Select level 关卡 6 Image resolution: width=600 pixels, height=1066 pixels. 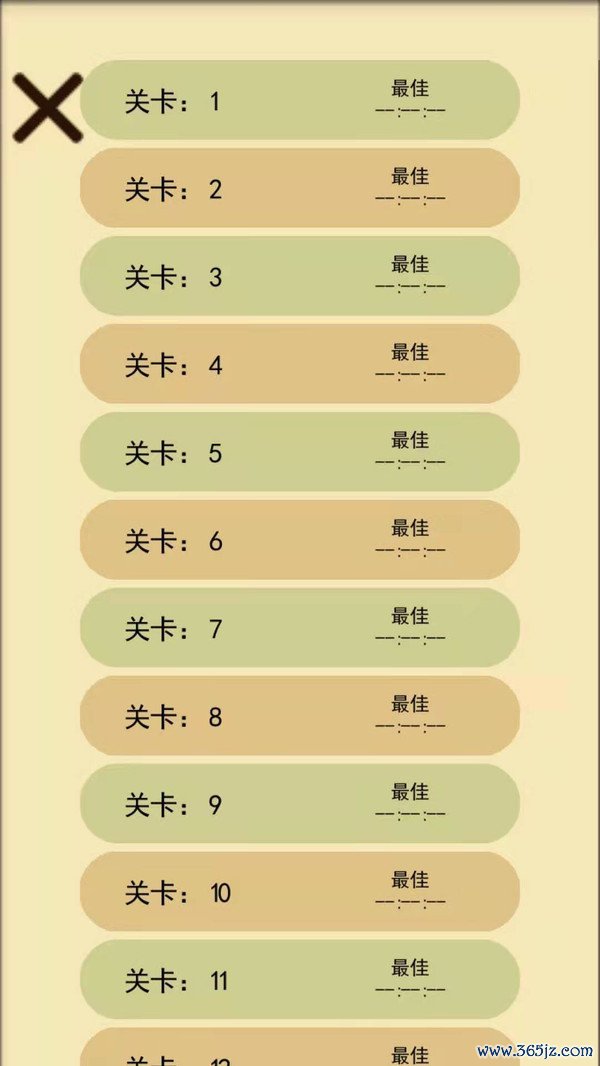[300, 540]
